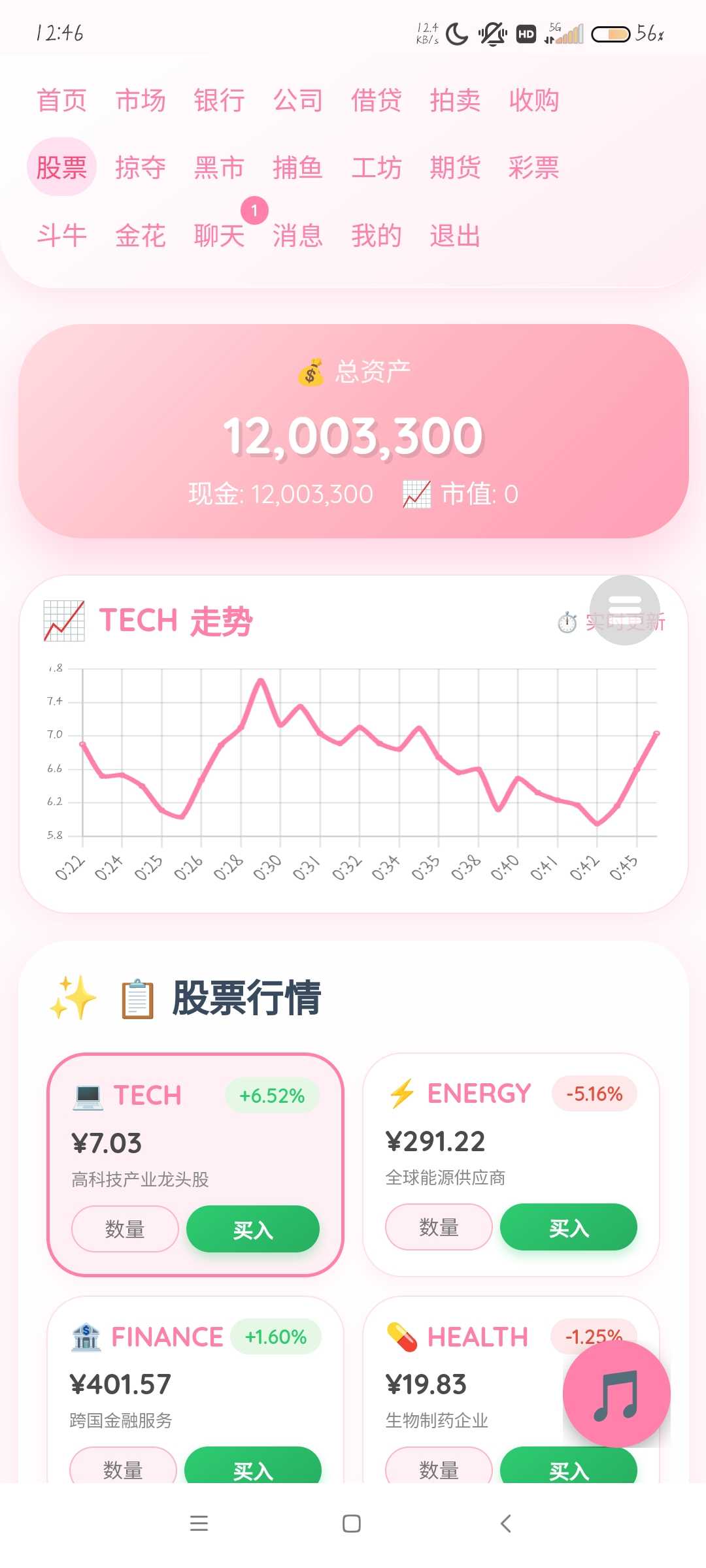Open the 彩票 lottery section
Image resolution: width=706 pixels, height=1568 pixels.
pyautogui.click(x=533, y=168)
